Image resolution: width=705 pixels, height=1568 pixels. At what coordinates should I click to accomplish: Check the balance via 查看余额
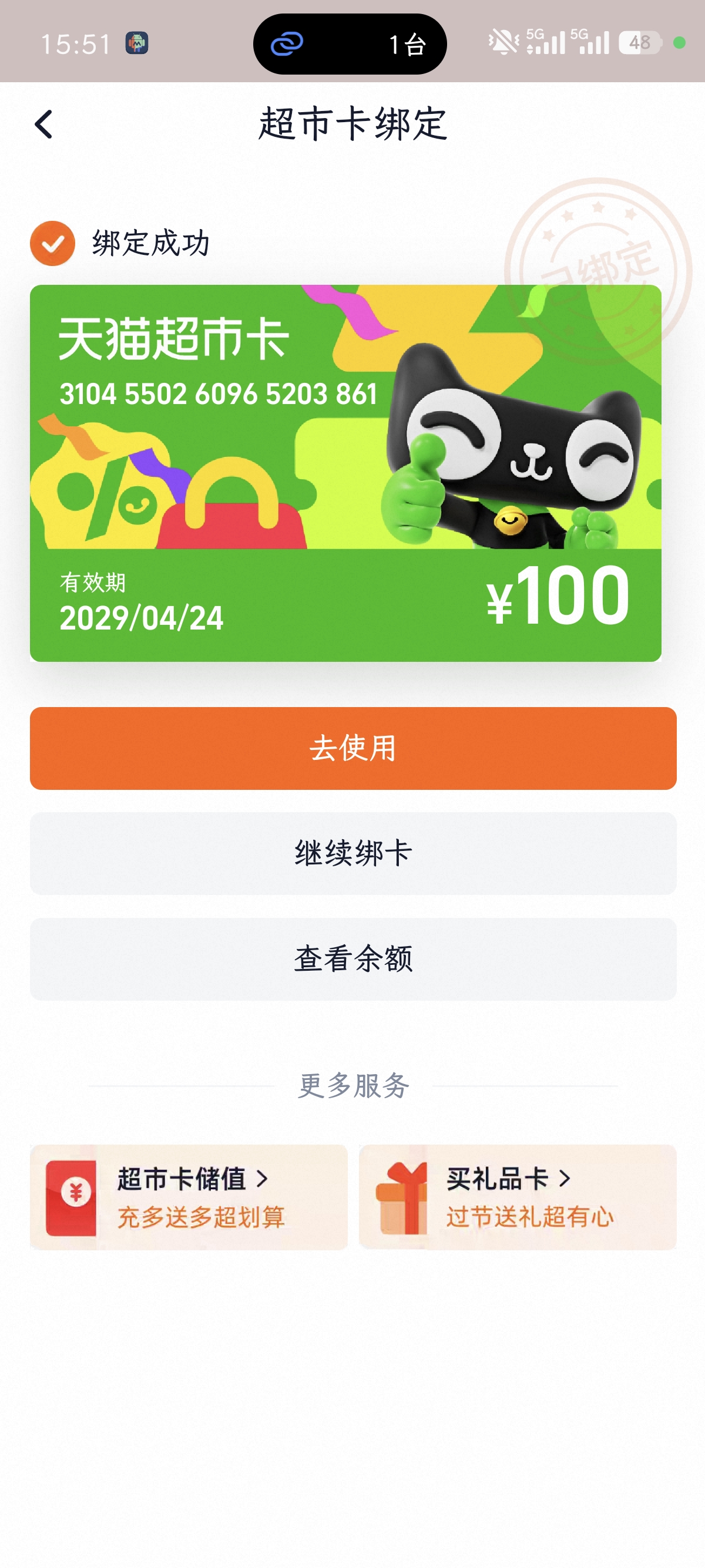pos(353,958)
